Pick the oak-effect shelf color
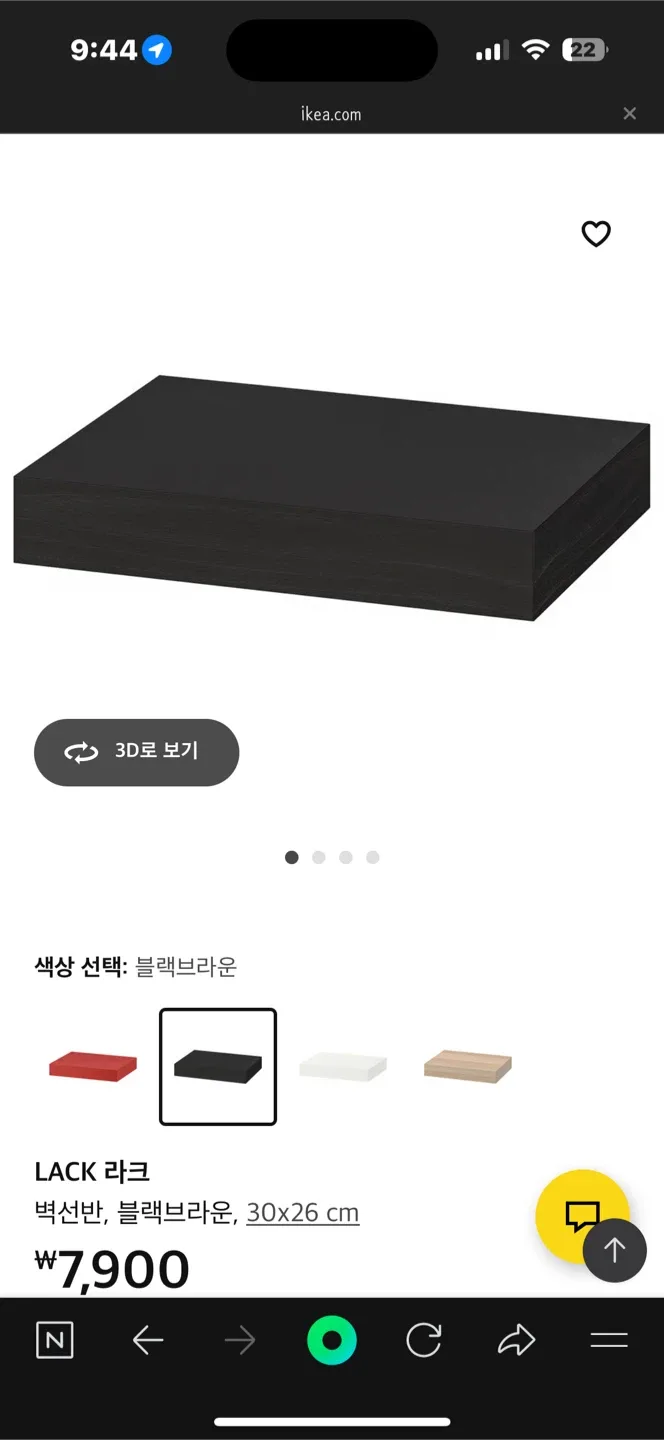The height and width of the screenshot is (1440, 664). pyautogui.click(x=467, y=1066)
